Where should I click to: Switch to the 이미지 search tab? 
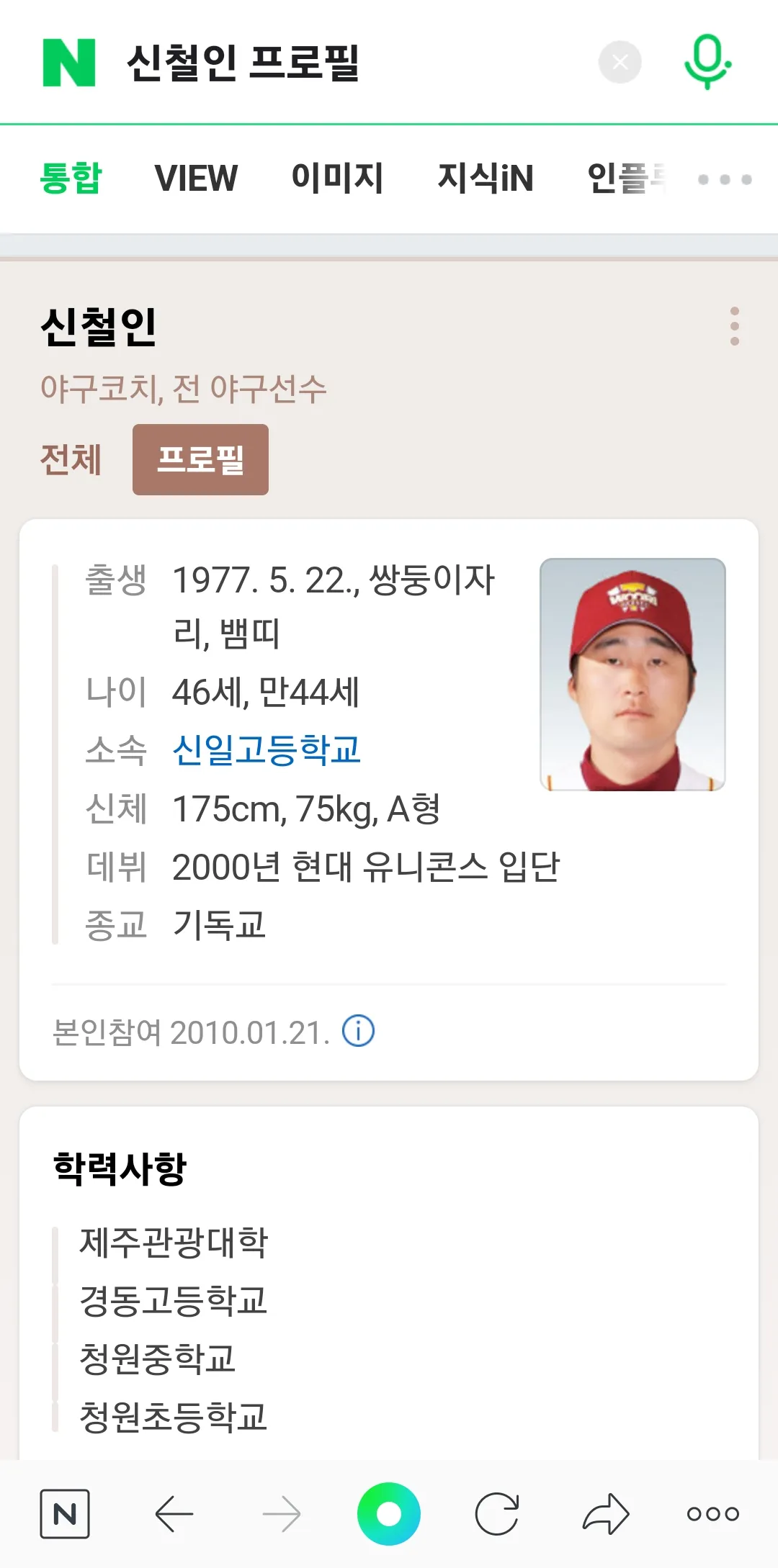(338, 179)
